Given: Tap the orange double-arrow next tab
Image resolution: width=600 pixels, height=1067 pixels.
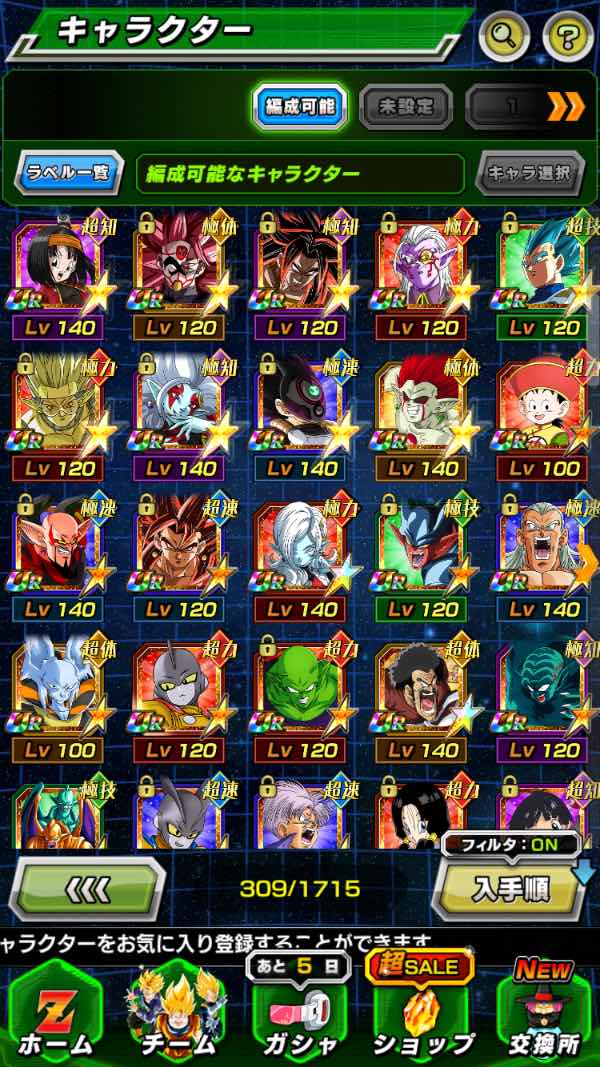Looking at the screenshot, I should pyautogui.click(x=565, y=106).
